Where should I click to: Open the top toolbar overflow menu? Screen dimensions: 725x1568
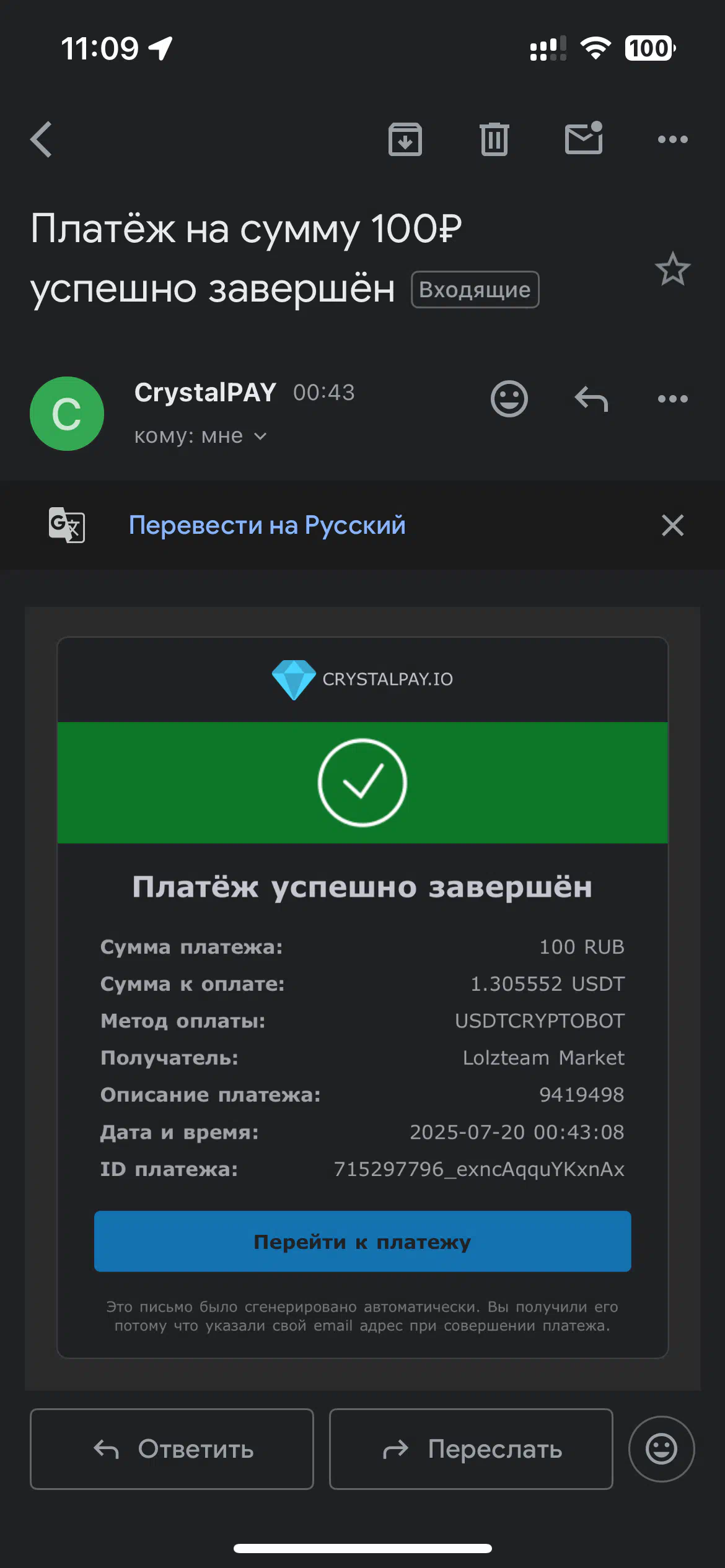click(673, 139)
